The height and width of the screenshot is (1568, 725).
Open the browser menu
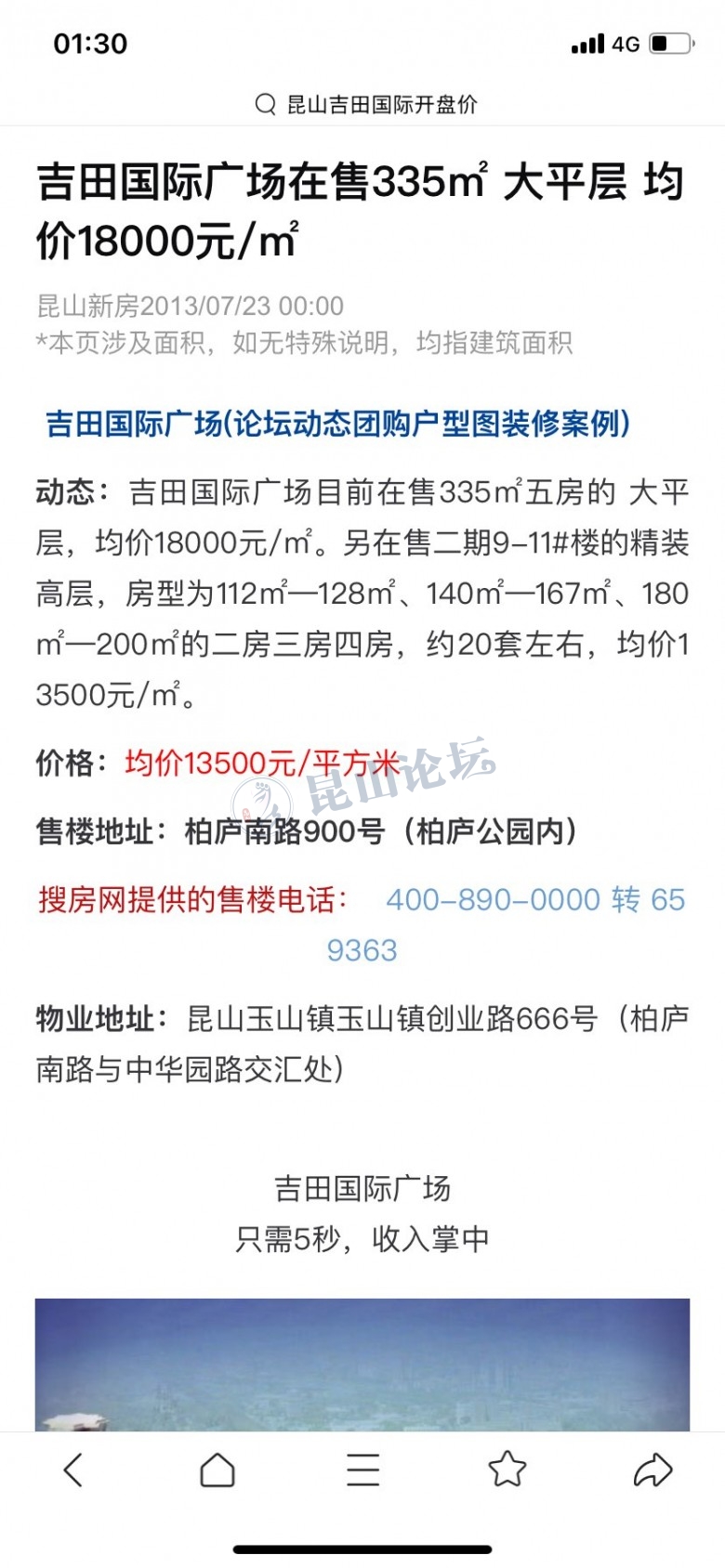(x=362, y=1470)
